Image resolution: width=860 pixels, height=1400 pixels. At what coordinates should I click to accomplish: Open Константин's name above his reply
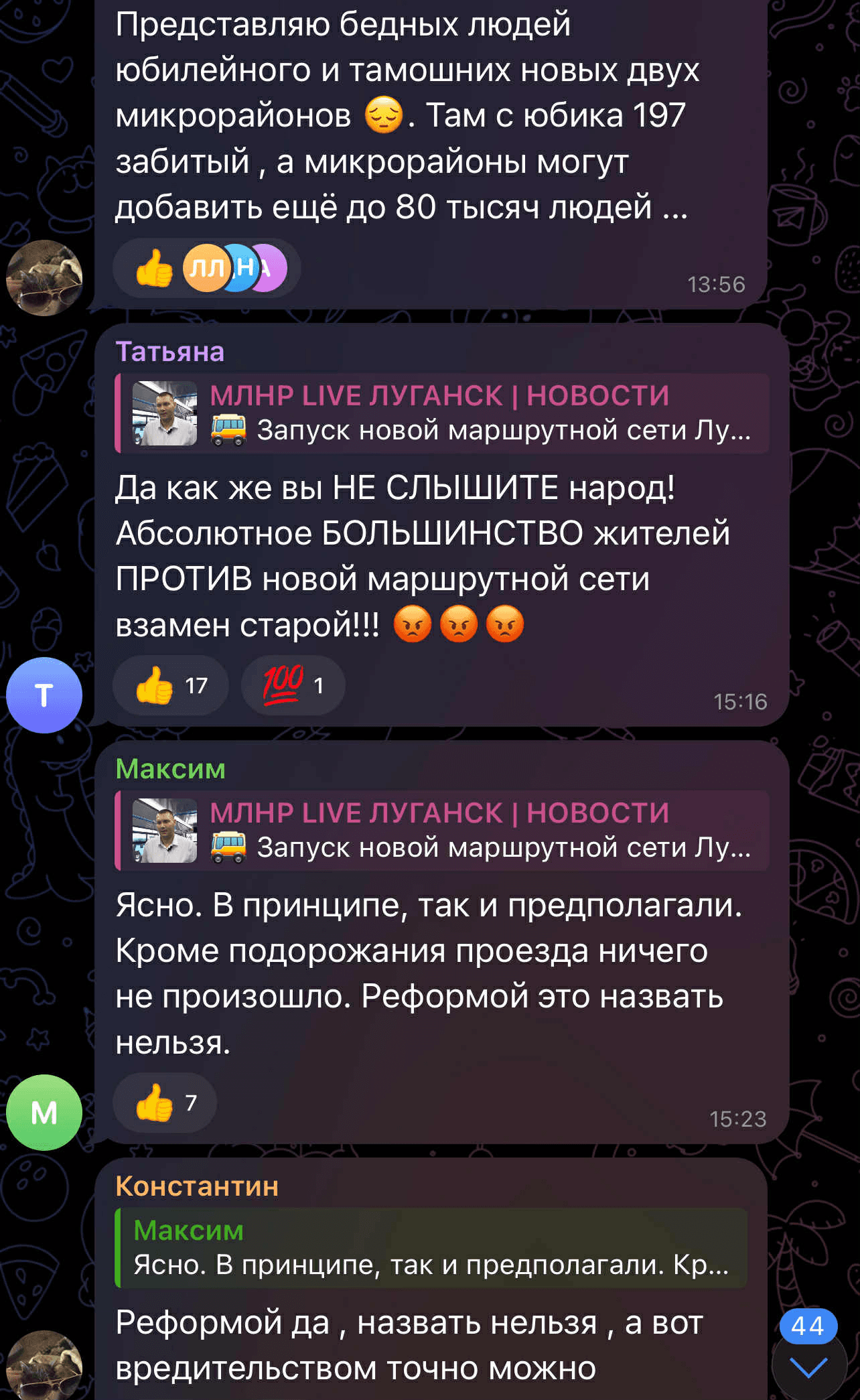(x=196, y=1186)
